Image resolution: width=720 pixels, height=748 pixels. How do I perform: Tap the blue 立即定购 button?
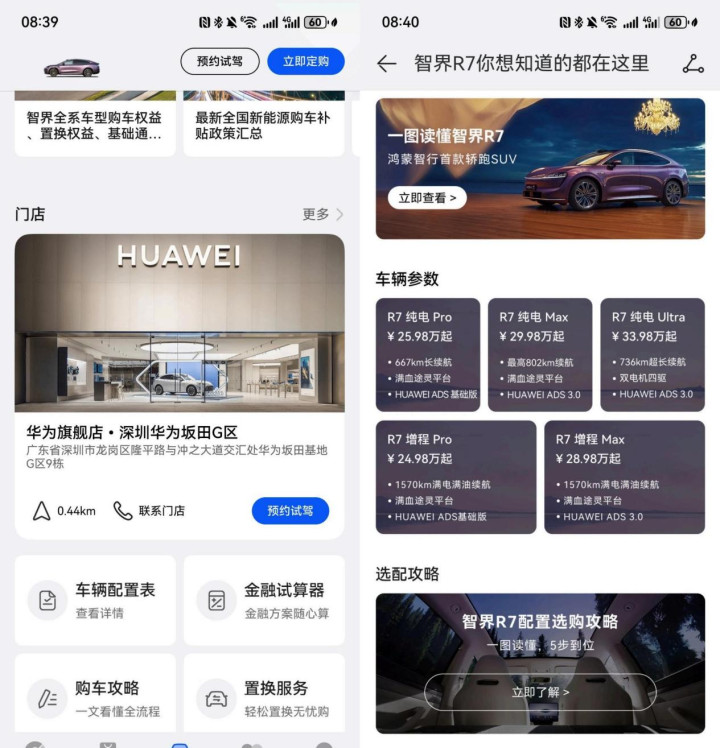click(306, 62)
